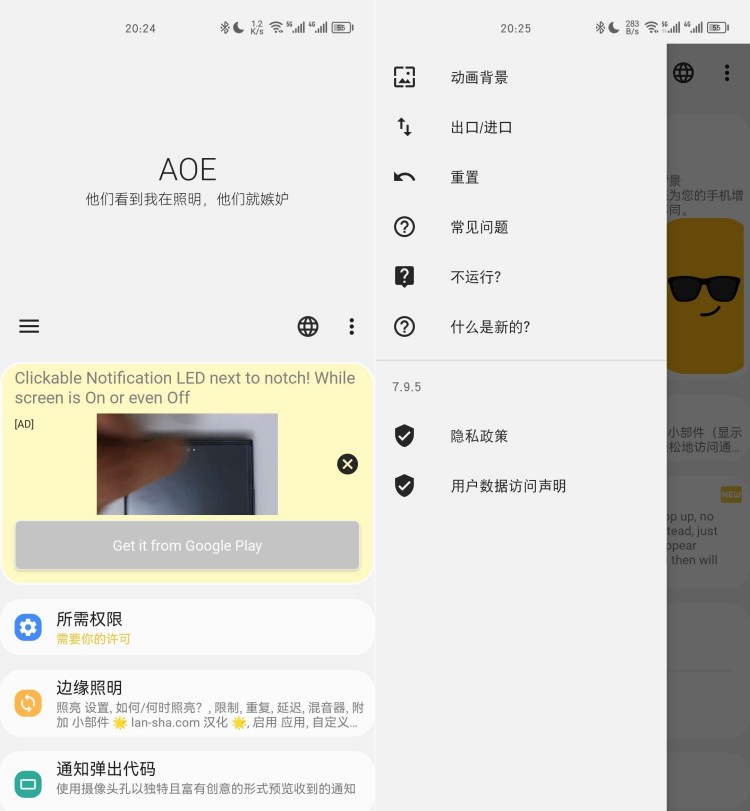Image resolution: width=750 pixels, height=811 pixels.
Task: Open 所需权限 permissions row
Action: point(187,628)
